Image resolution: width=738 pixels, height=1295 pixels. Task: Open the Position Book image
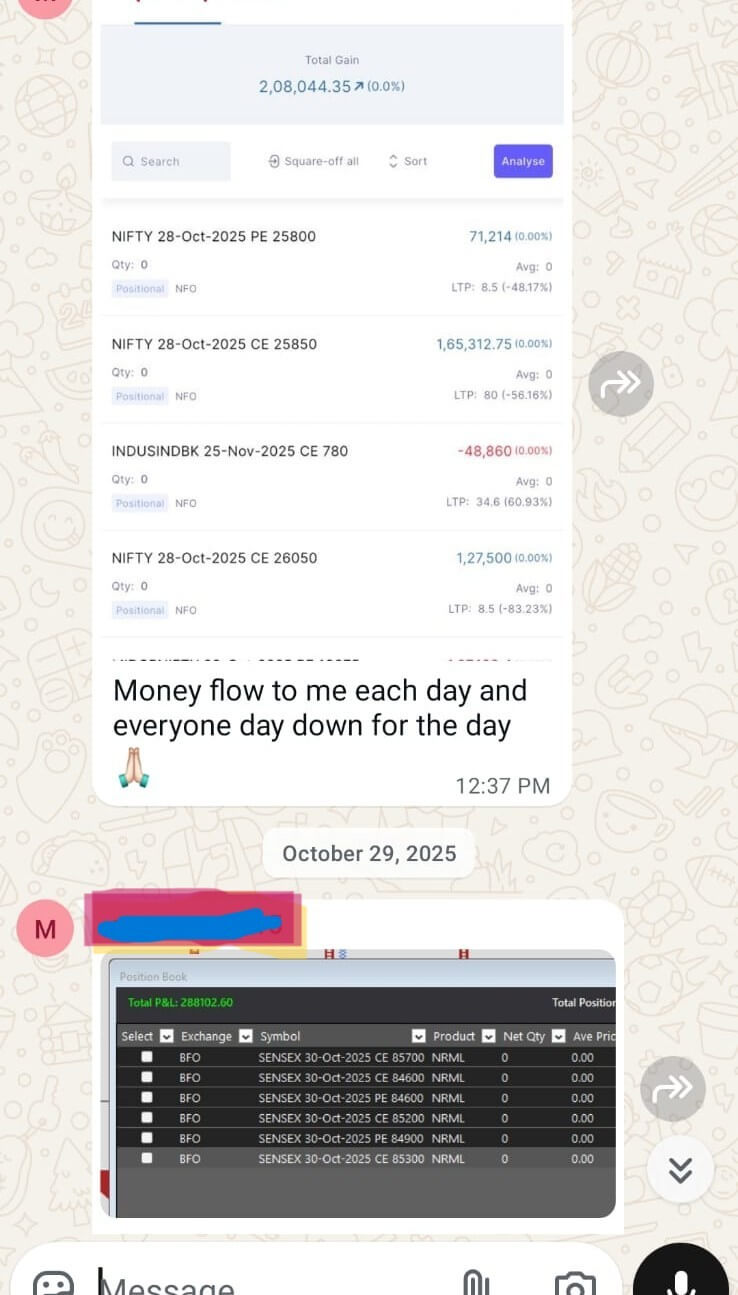(358, 1083)
